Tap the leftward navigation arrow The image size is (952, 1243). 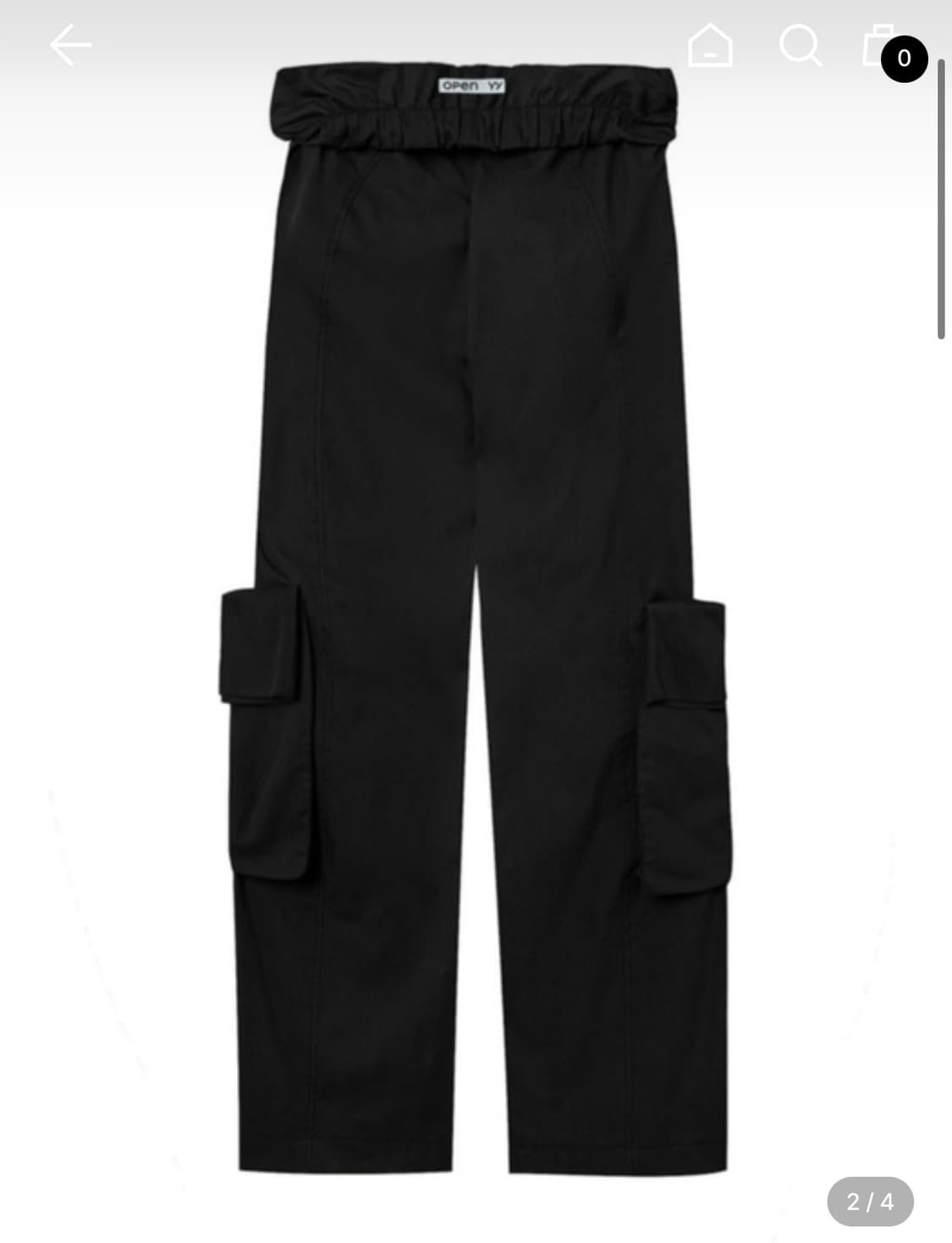point(71,44)
